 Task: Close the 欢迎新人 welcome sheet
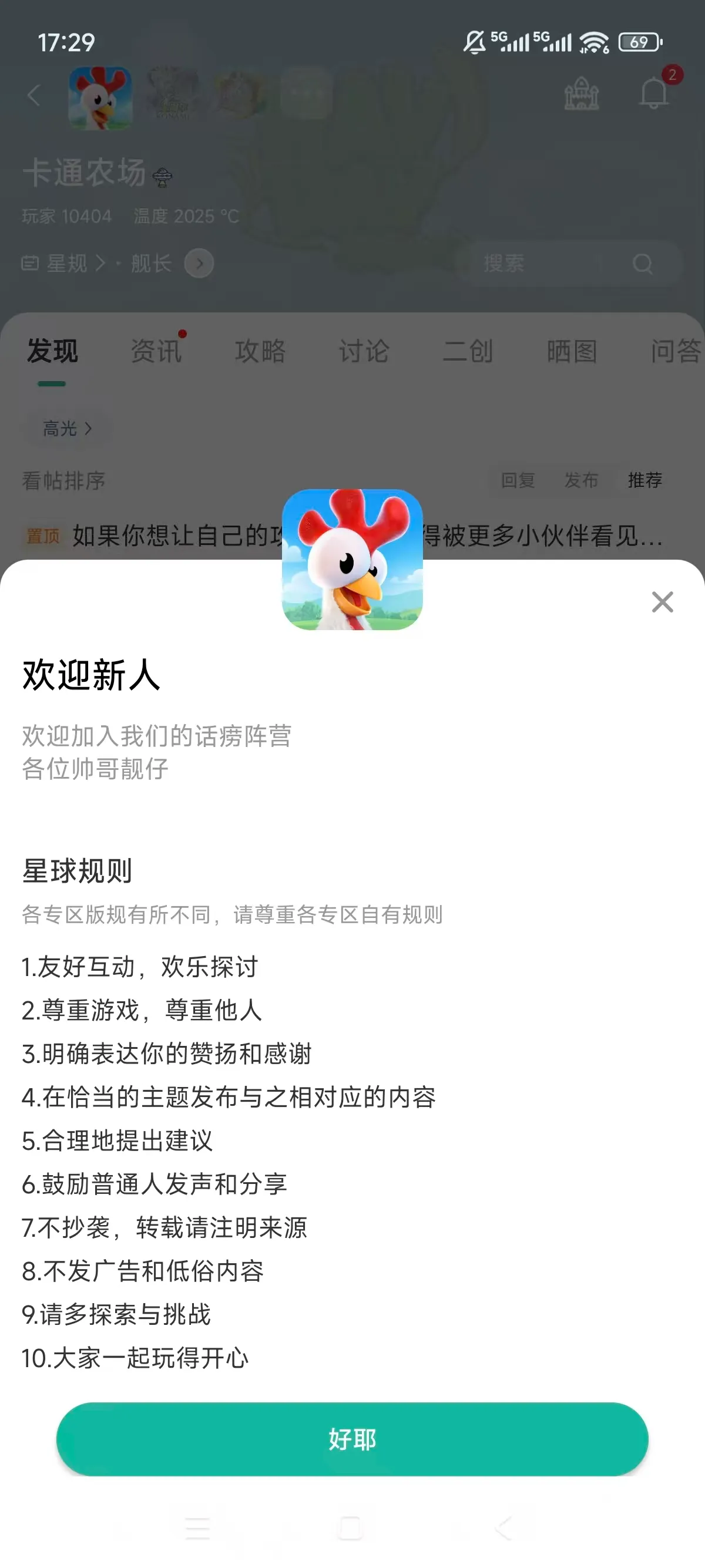[x=662, y=602]
